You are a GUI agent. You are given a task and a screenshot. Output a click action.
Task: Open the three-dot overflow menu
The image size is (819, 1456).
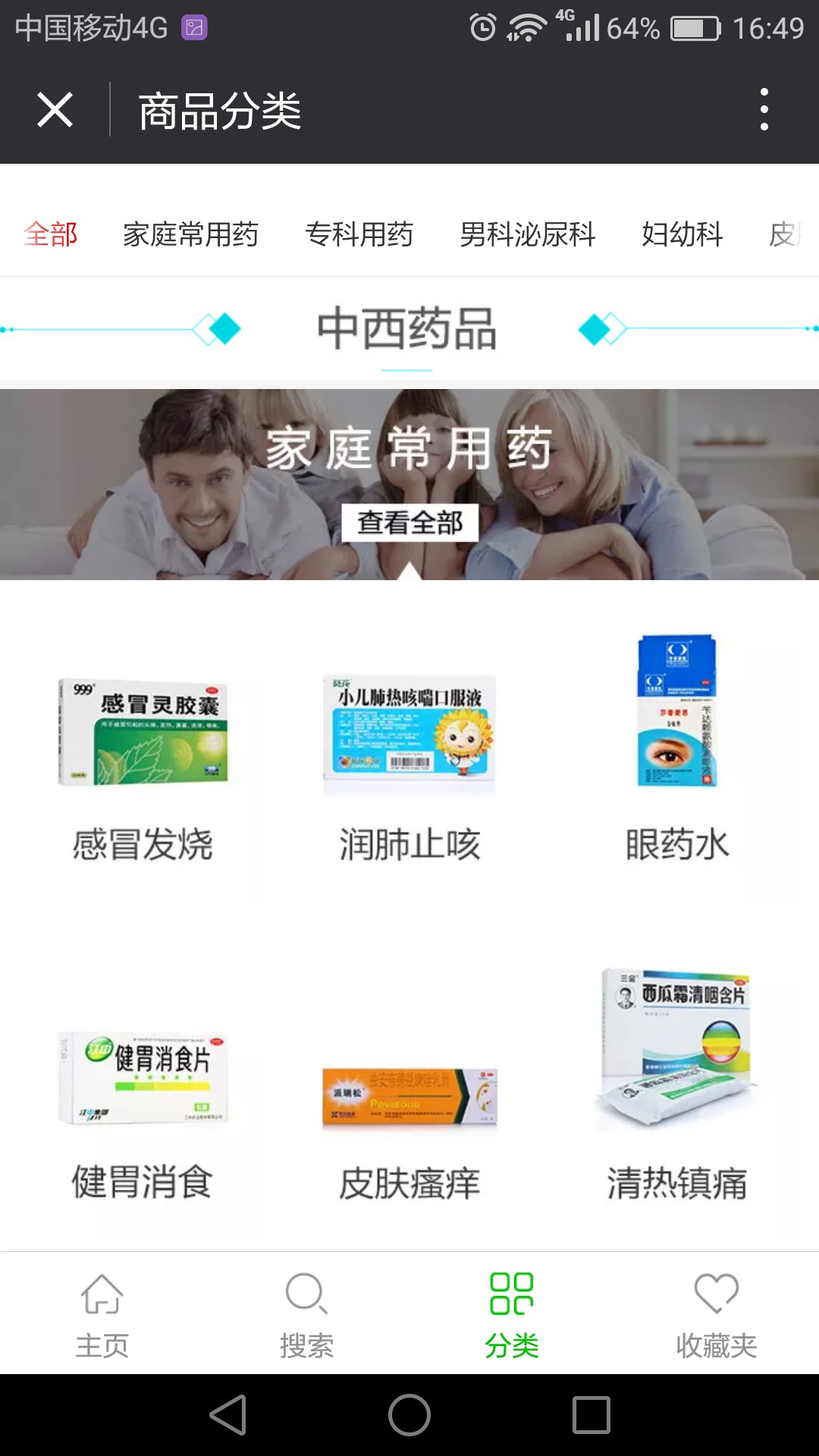tap(764, 111)
